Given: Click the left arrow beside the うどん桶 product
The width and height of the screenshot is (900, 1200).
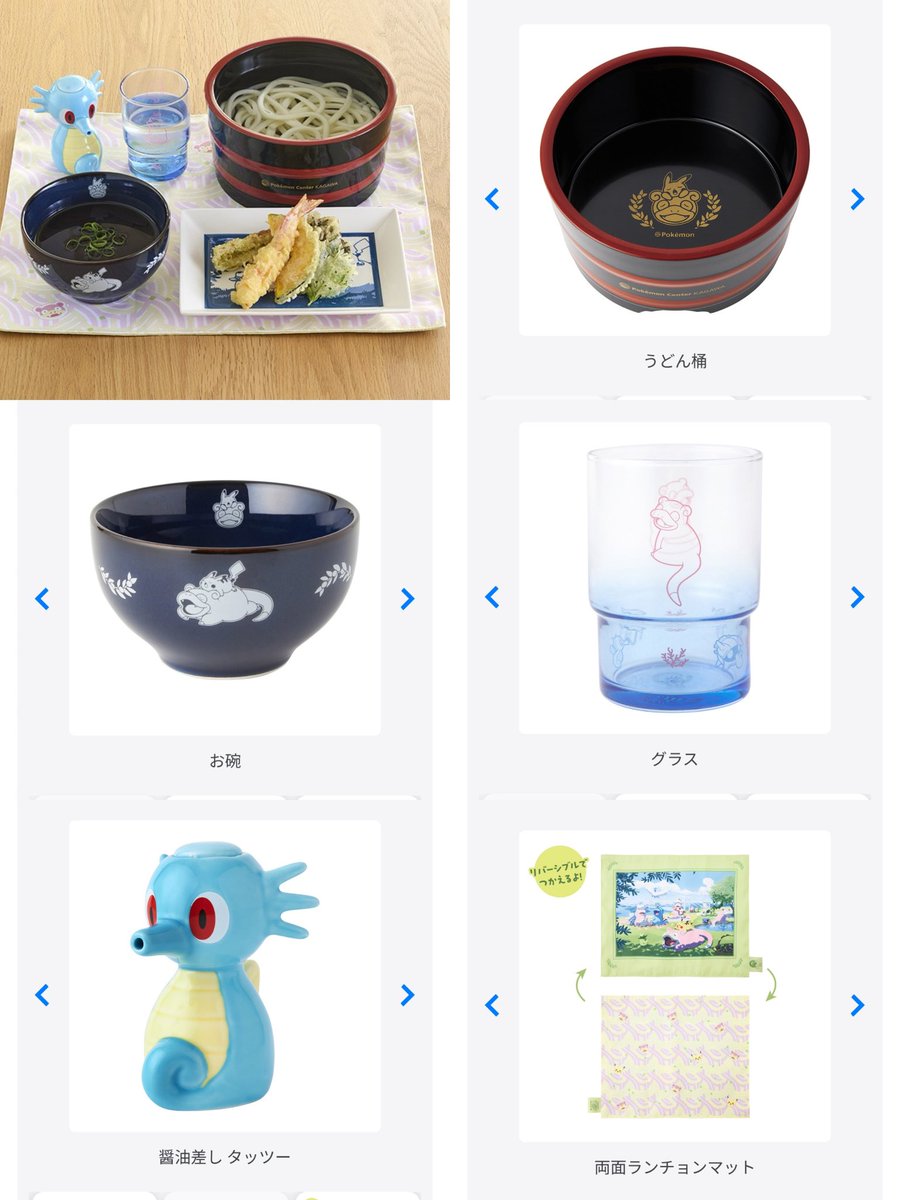Looking at the screenshot, I should [x=493, y=198].
